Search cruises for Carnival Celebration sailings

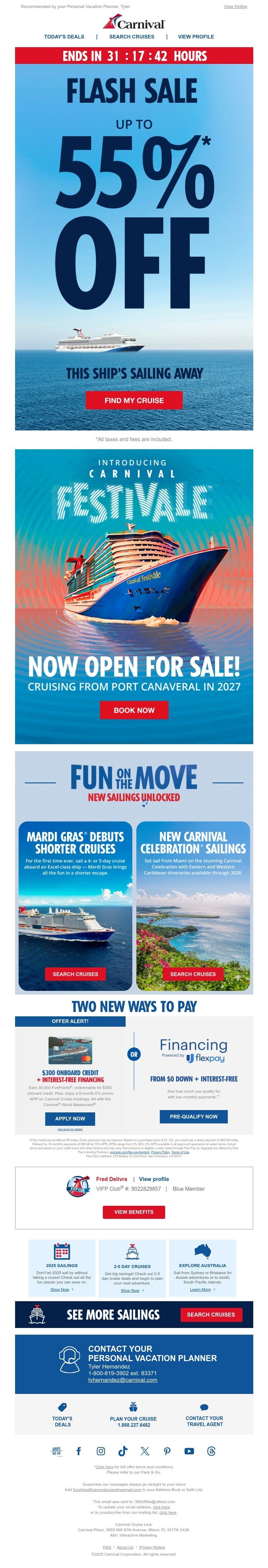click(193, 974)
